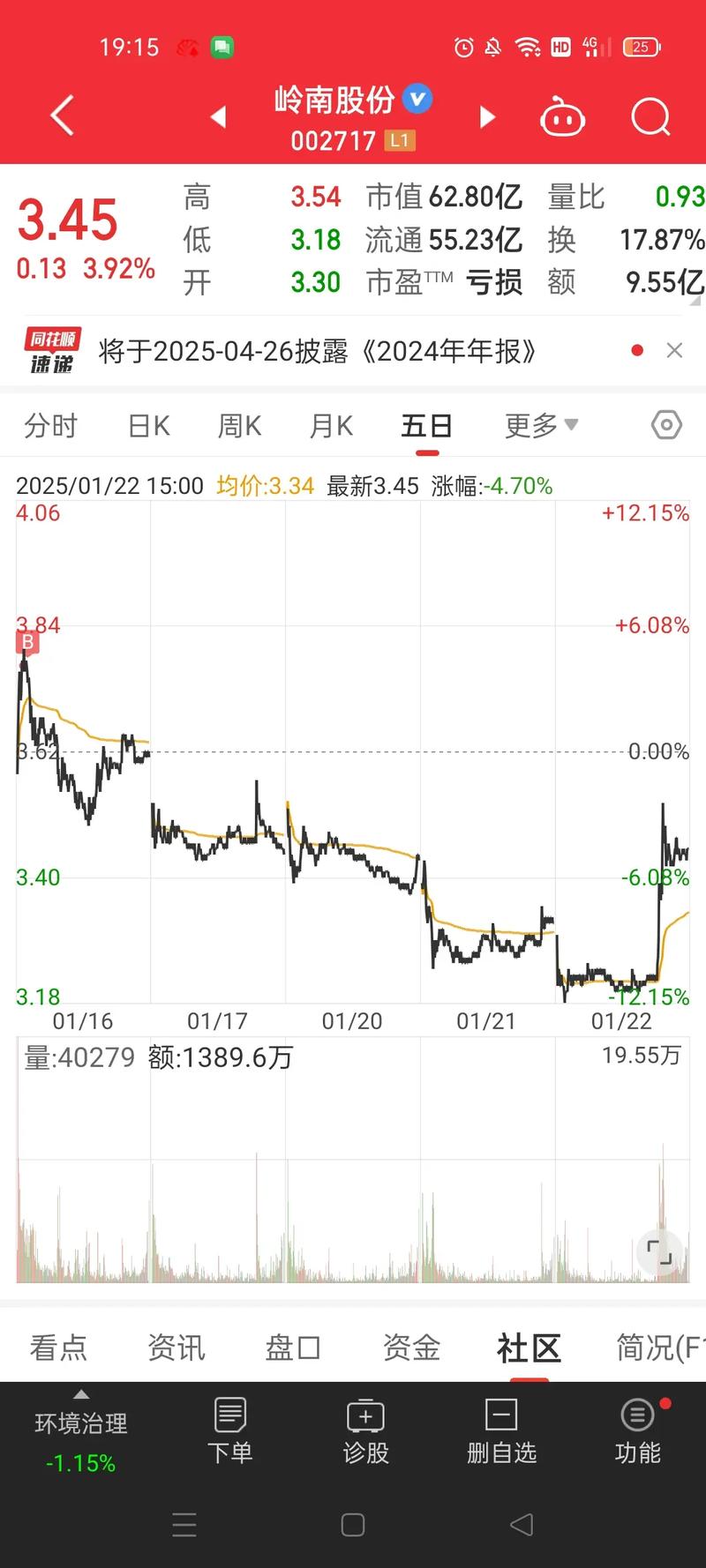This screenshot has width=706, height=1568.
Task: Open the robot assistant icon
Action: (563, 116)
